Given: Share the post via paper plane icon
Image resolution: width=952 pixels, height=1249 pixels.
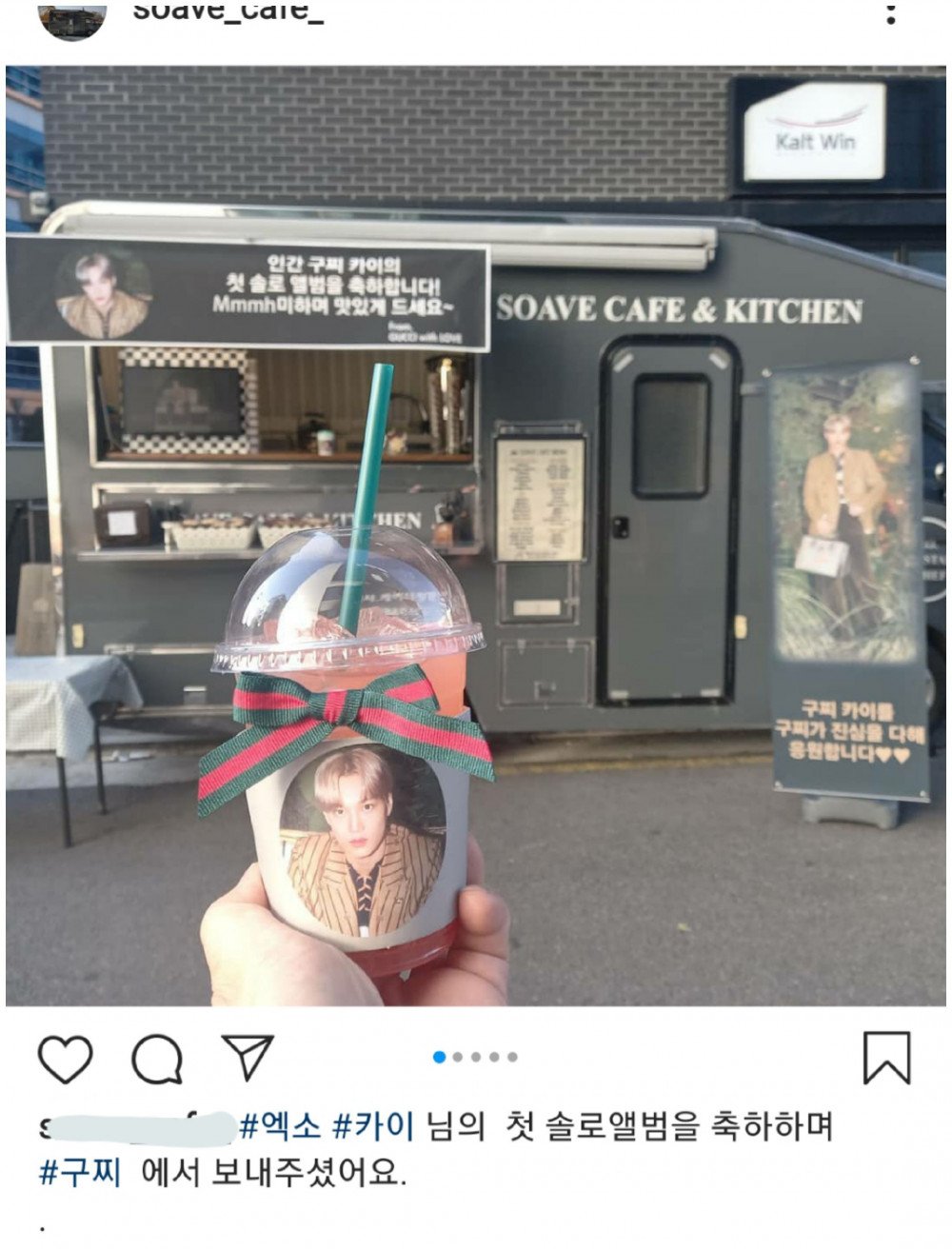Looking at the screenshot, I should pos(248,1057).
